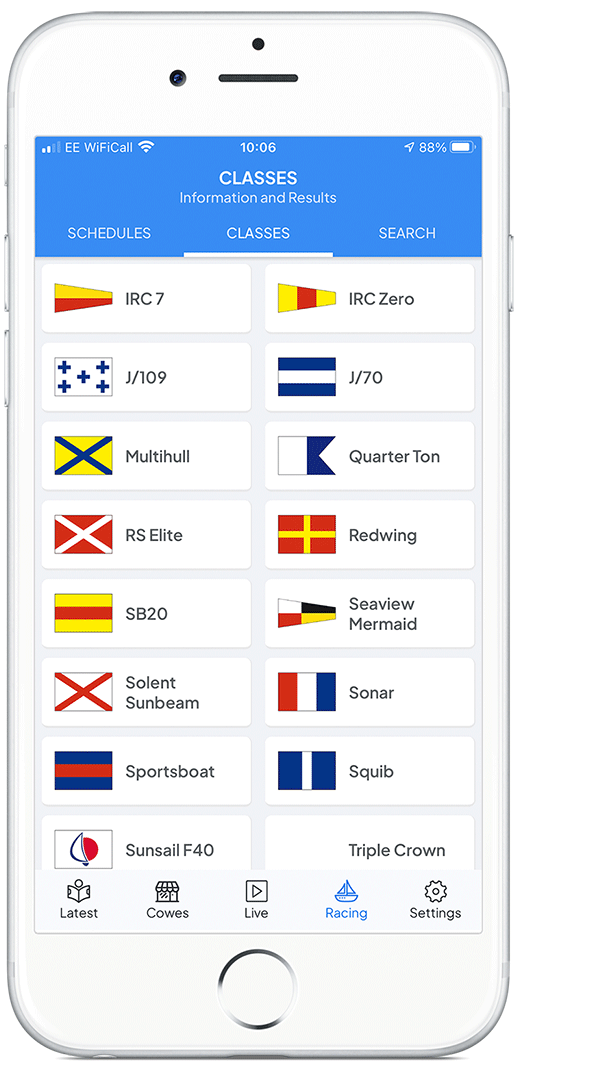Select the Classes top tab
600x1081 pixels.
[258, 233]
